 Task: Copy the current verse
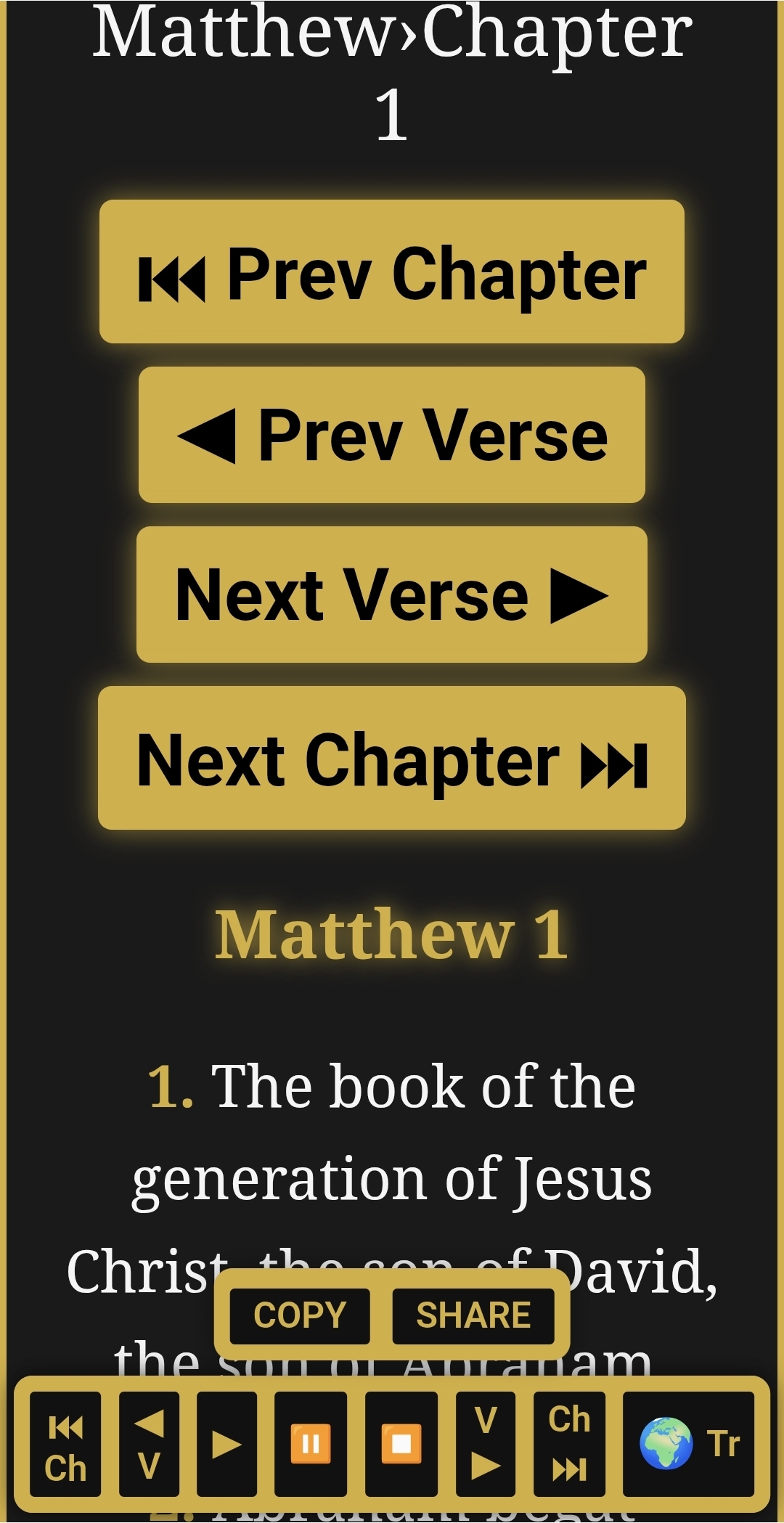(300, 1315)
